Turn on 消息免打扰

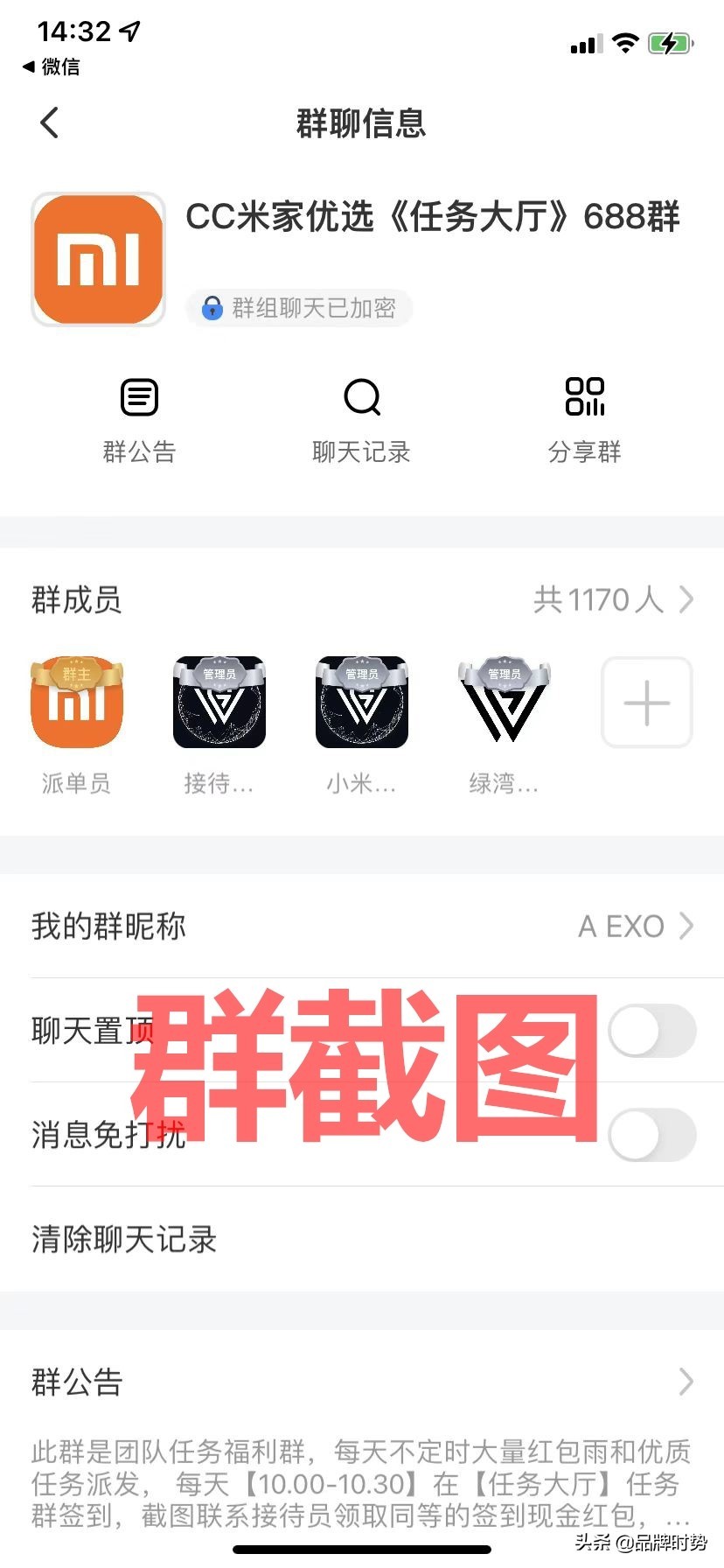651,1135
